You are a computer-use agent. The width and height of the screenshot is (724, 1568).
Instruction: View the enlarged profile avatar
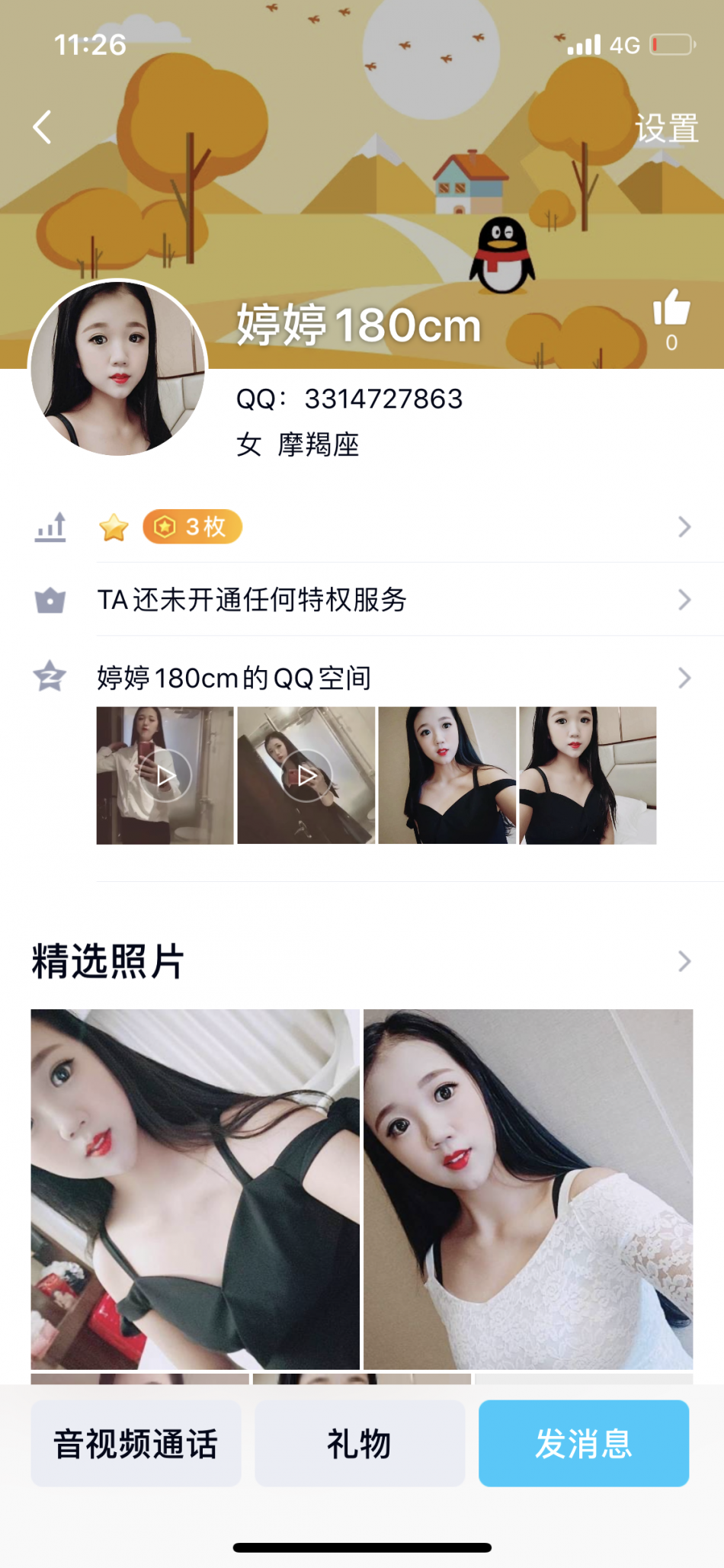click(x=118, y=368)
